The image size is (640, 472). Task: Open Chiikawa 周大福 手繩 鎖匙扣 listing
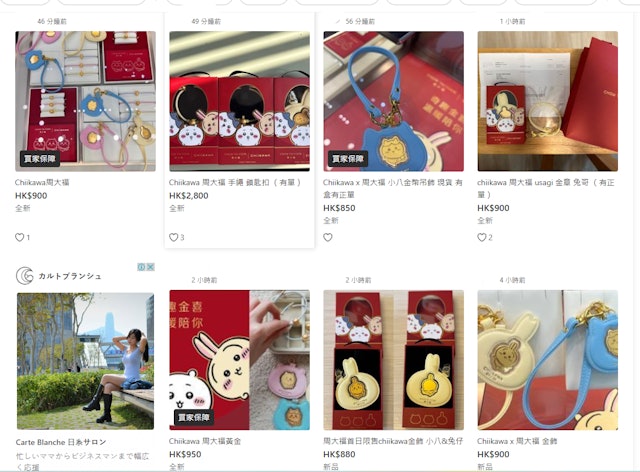239,101
